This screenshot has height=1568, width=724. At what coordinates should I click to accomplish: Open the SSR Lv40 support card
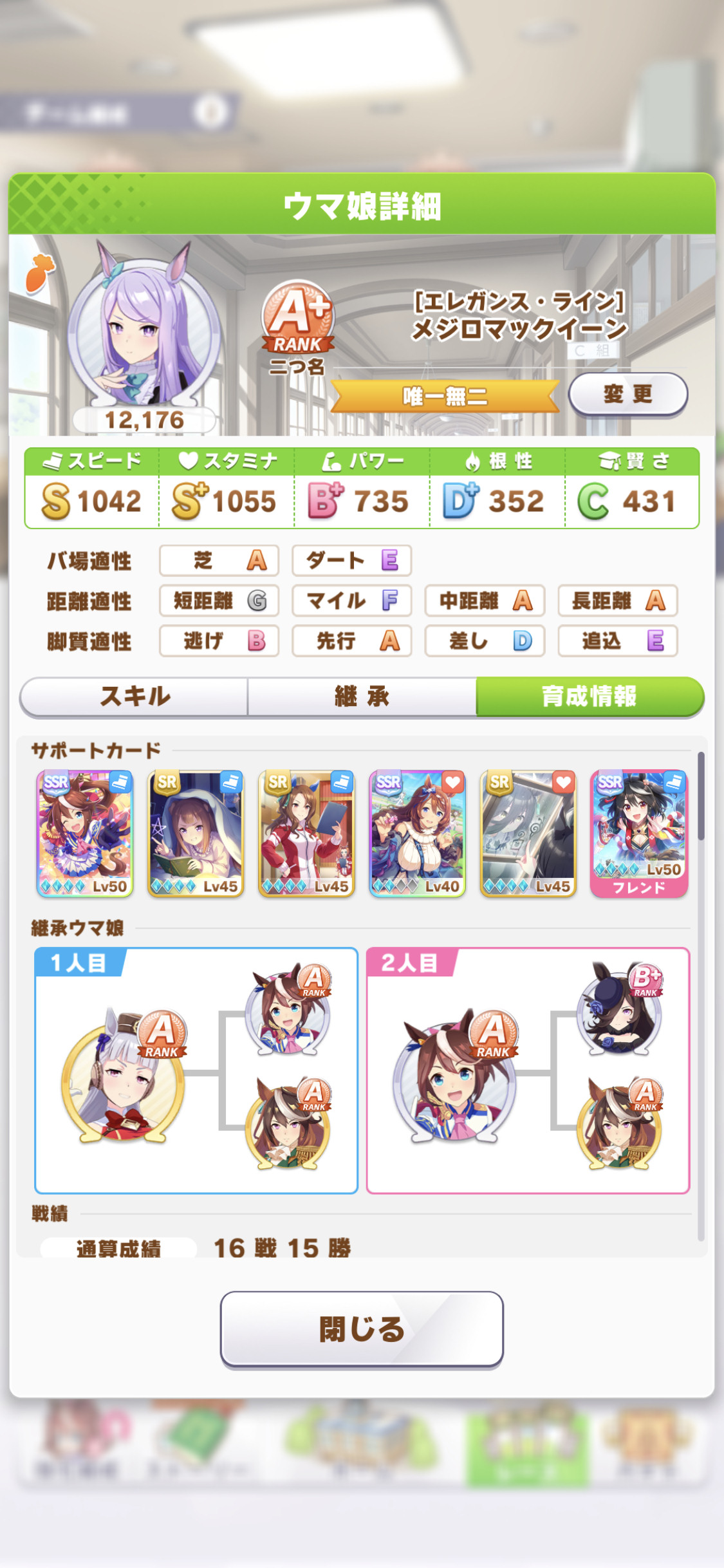pos(417,834)
